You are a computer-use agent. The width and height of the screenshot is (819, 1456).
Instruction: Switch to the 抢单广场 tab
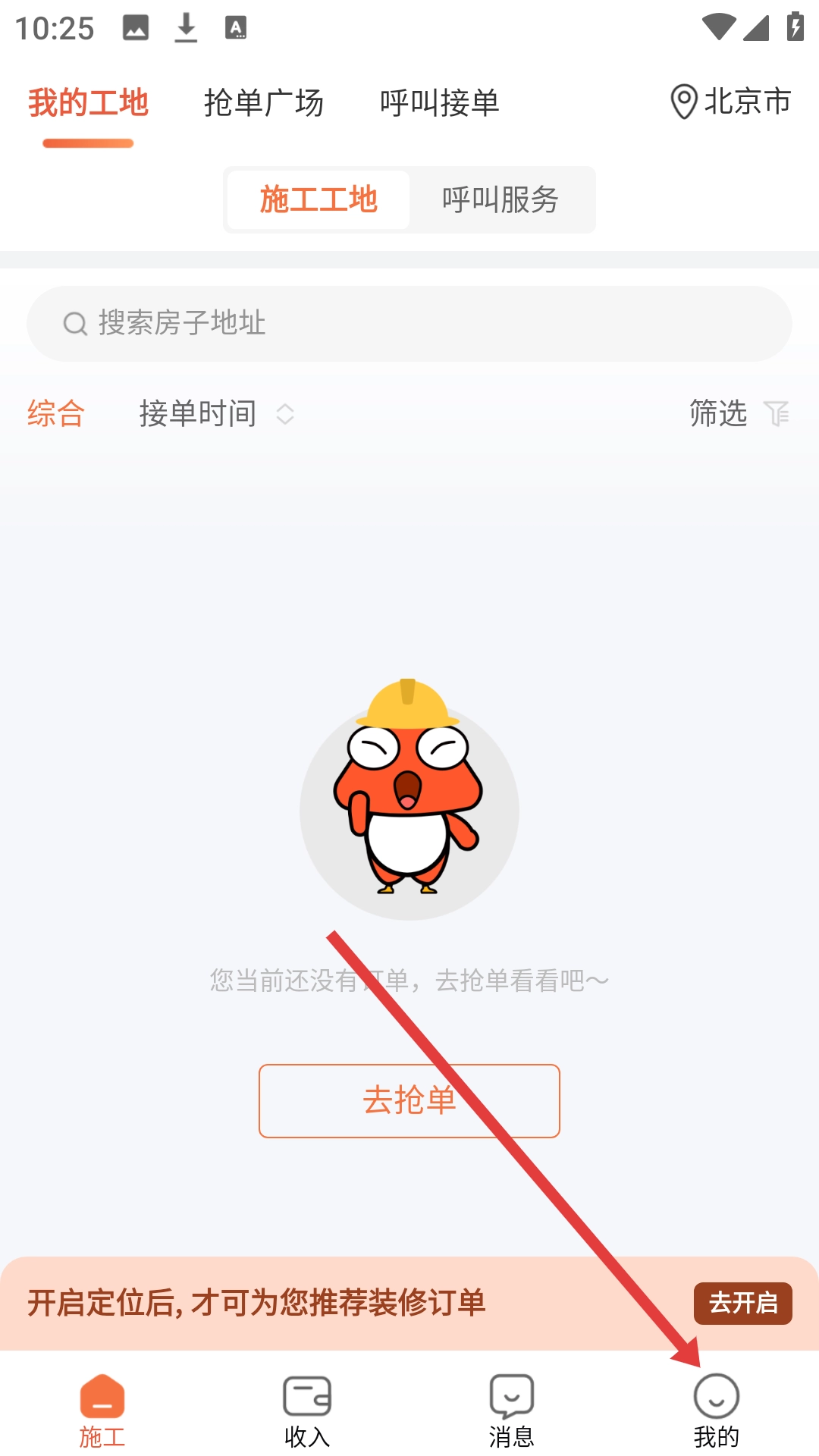[x=263, y=103]
